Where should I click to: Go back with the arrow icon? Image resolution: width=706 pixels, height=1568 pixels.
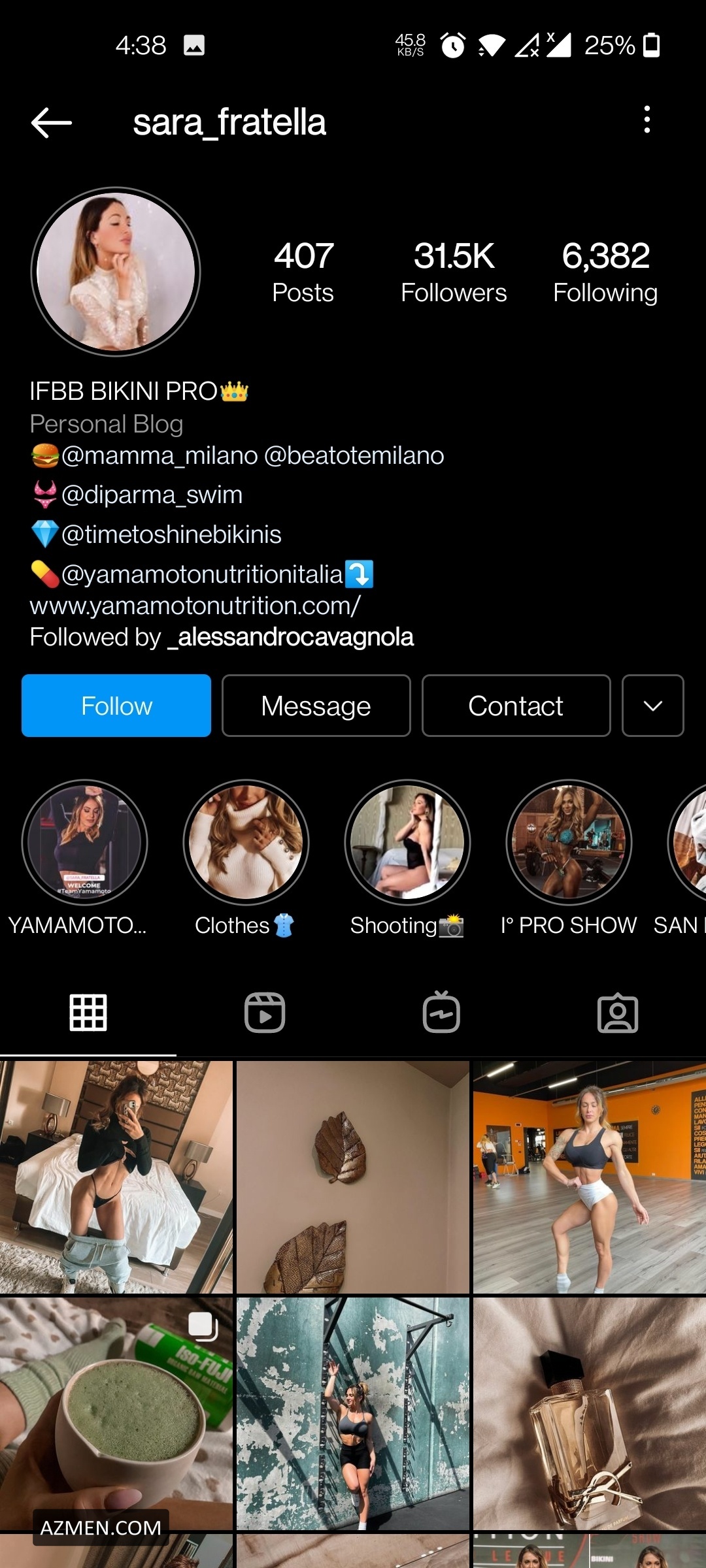(51, 122)
